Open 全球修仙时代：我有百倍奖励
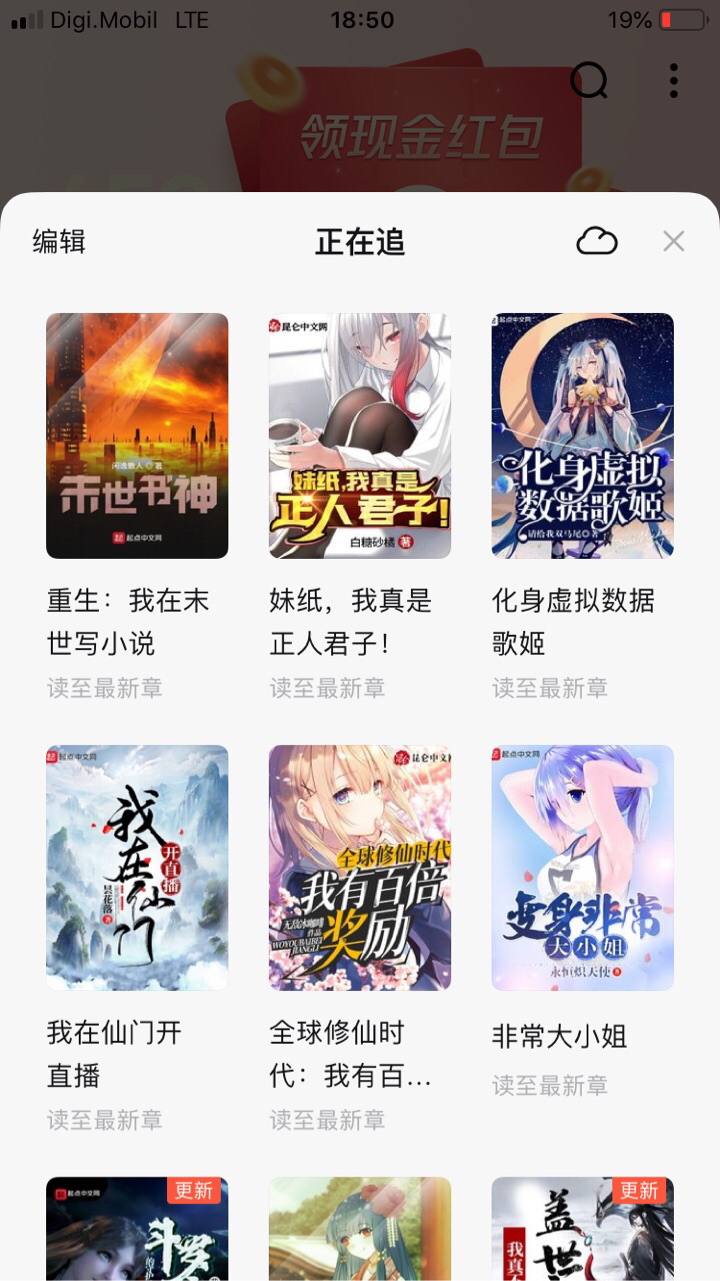Viewport: 720px width, 1281px height. [360, 867]
